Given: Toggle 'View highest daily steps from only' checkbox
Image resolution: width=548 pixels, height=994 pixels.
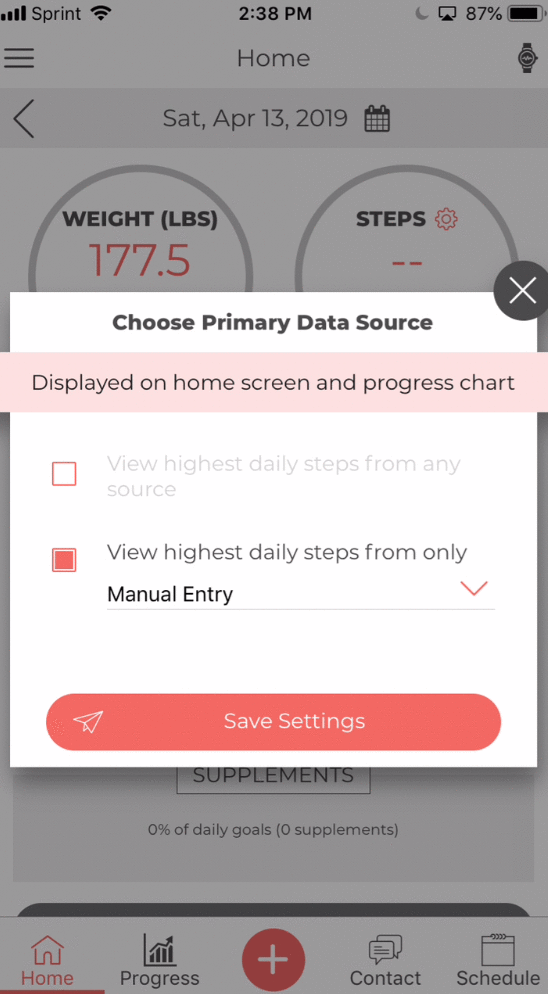Looking at the screenshot, I should click(64, 560).
